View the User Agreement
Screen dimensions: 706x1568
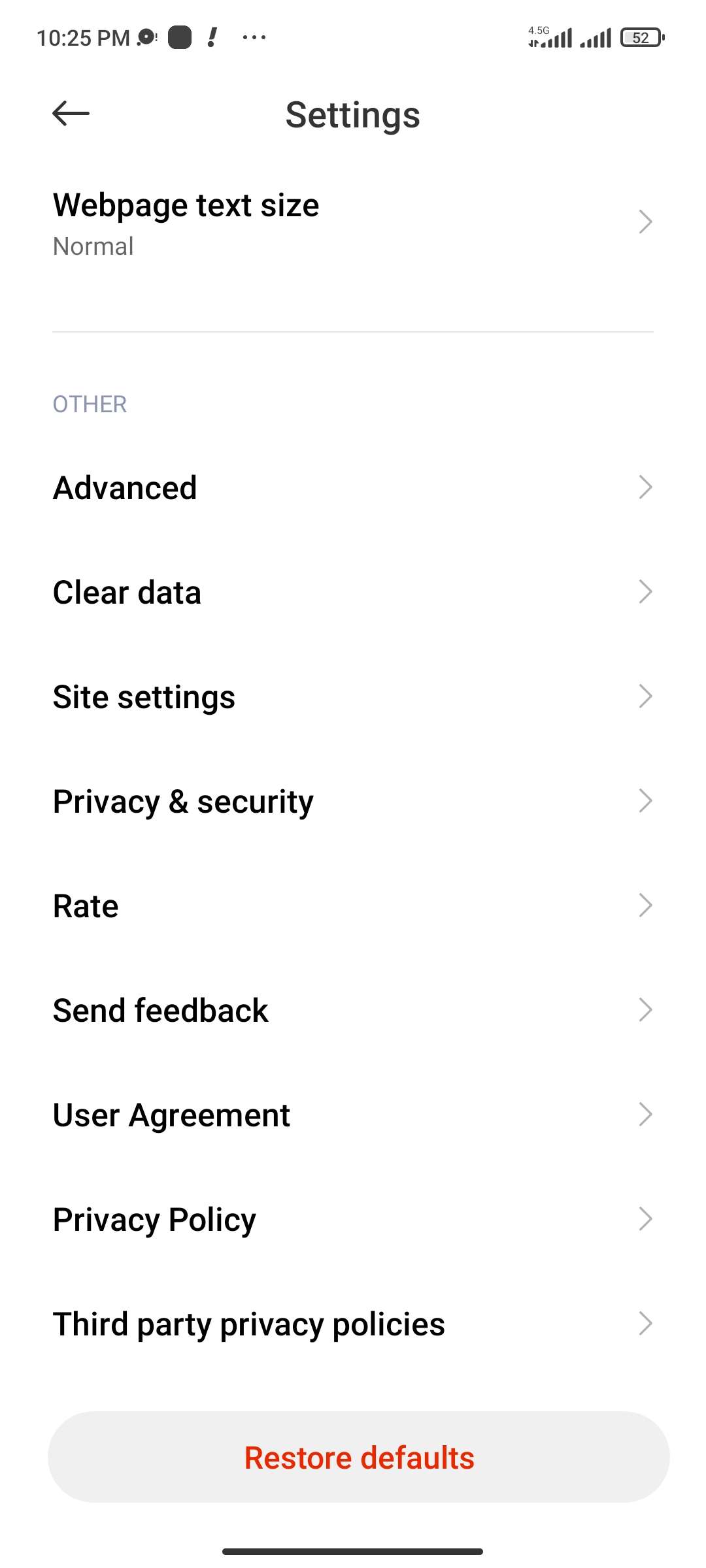(353, 1115)
